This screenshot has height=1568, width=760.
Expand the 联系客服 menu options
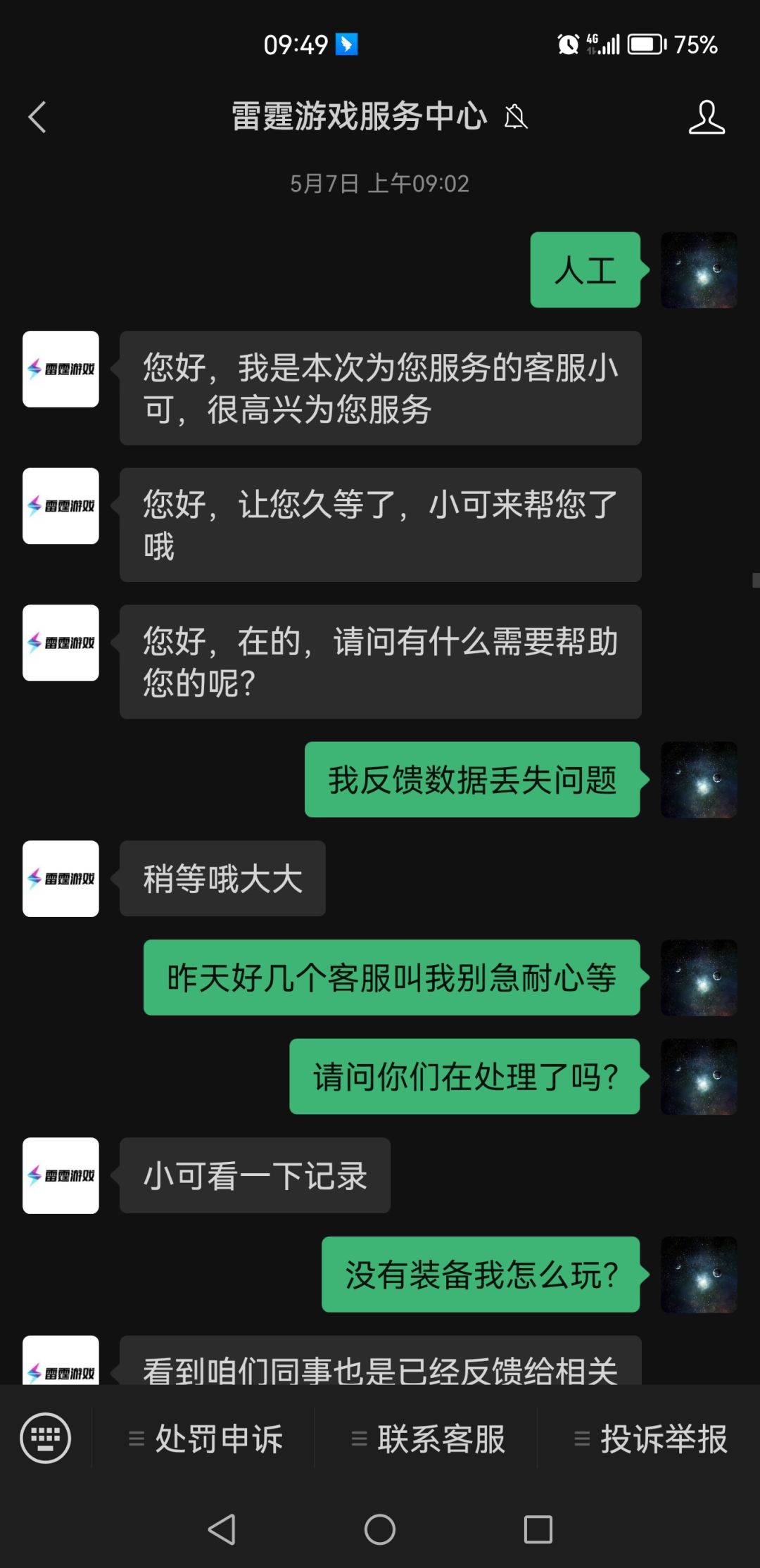point(359,1439)
